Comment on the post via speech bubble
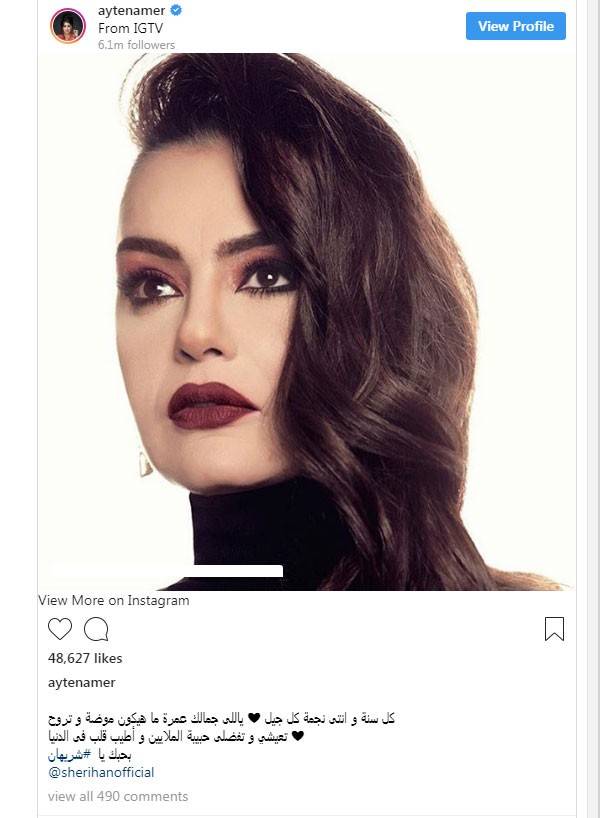The image size is (600, 818). point(96,629)
